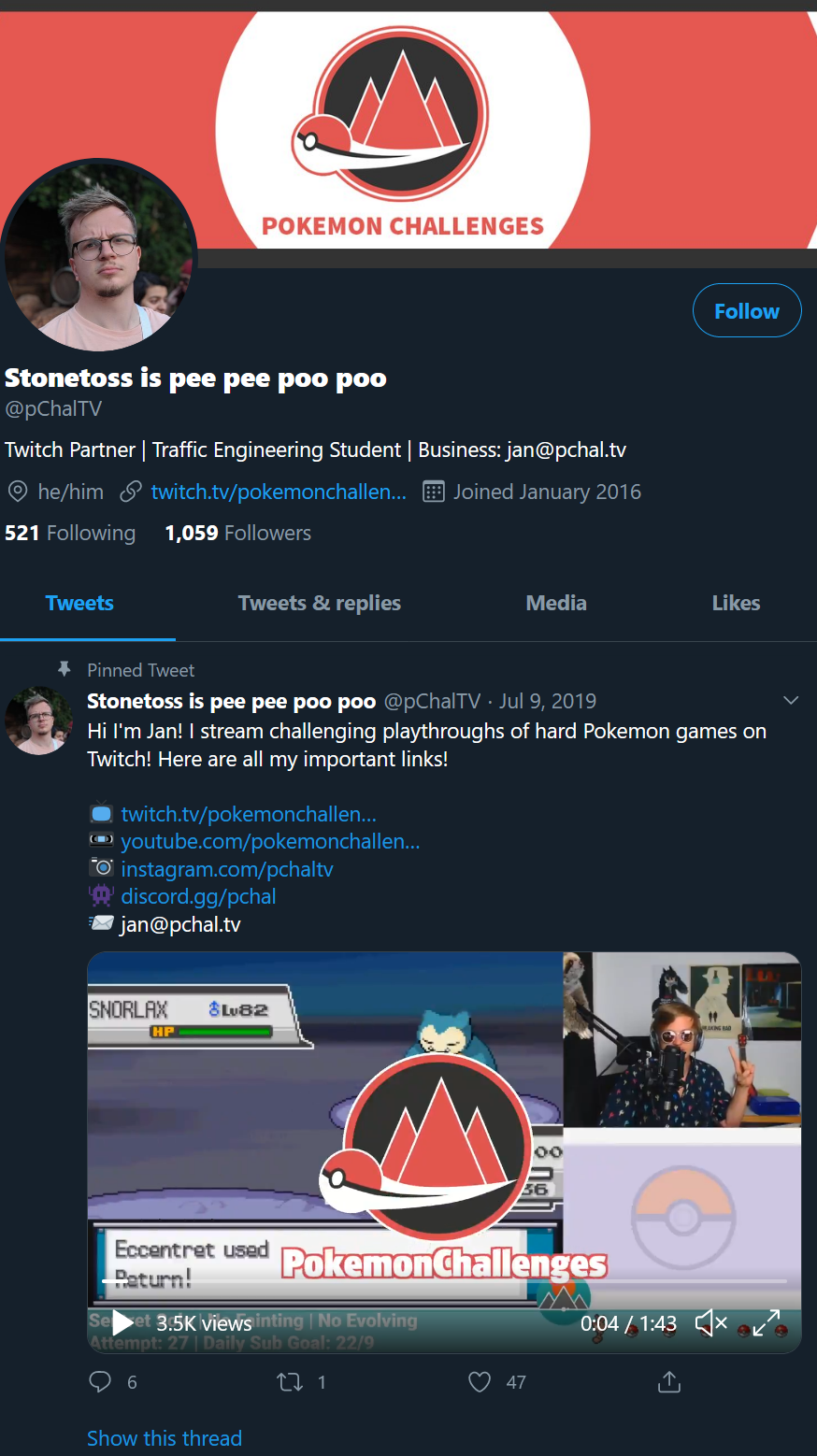Share the pinned tweet
The height and width of the screenshot is (1456, 817).
[x=669, y=1381]
